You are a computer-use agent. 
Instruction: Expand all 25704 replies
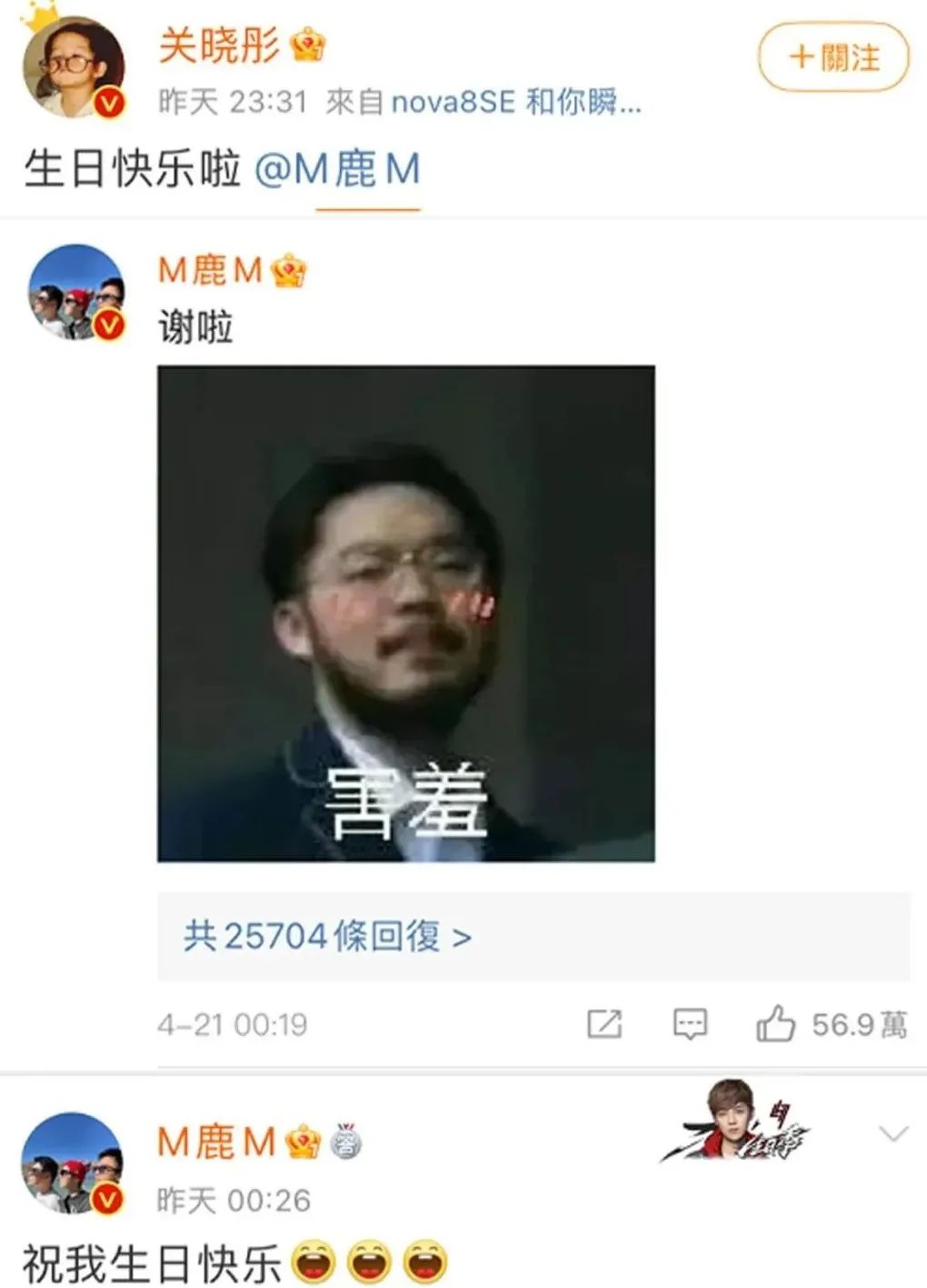click(x=327, y=935)
